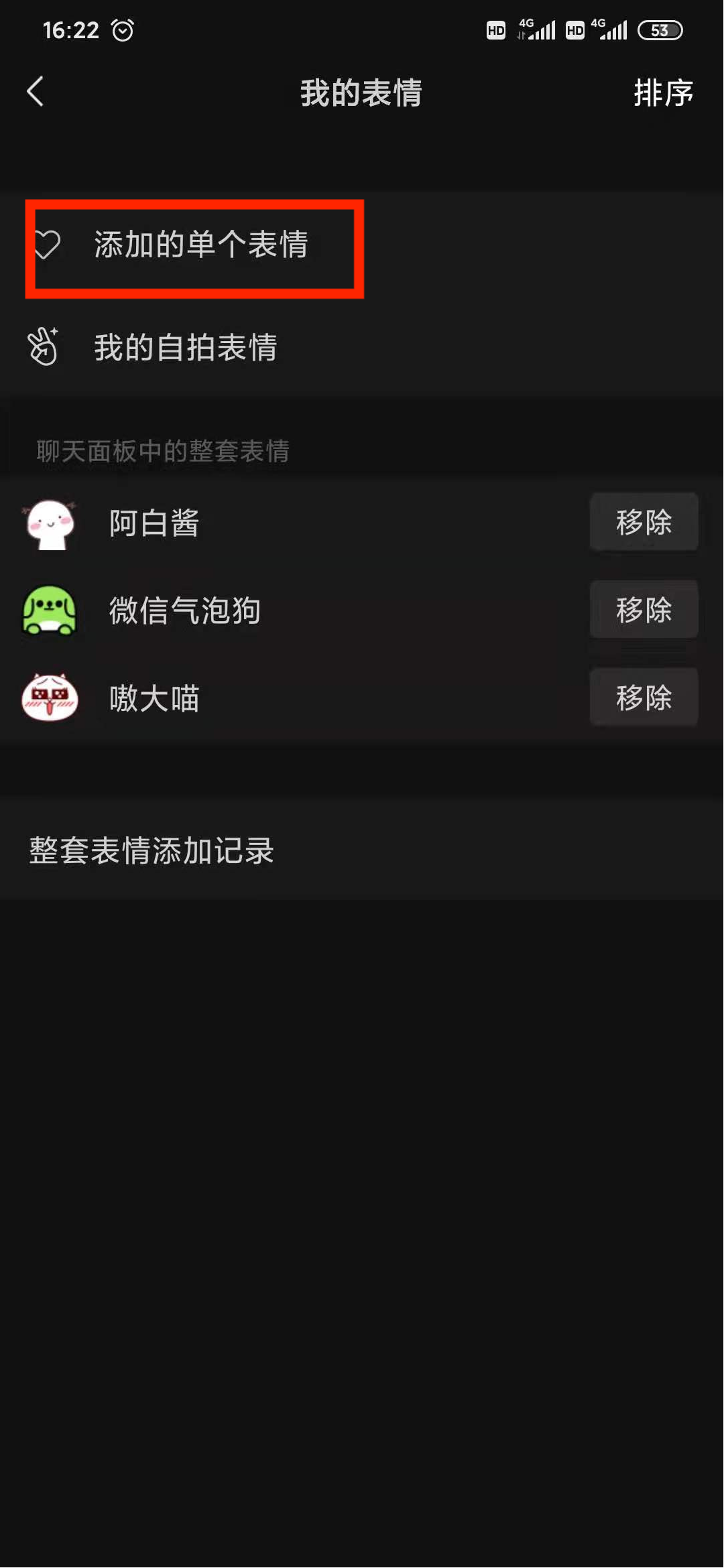This screenshot has height=1568, width=724.
Task: Open 添加的单个表情
Action: [200, 245]
